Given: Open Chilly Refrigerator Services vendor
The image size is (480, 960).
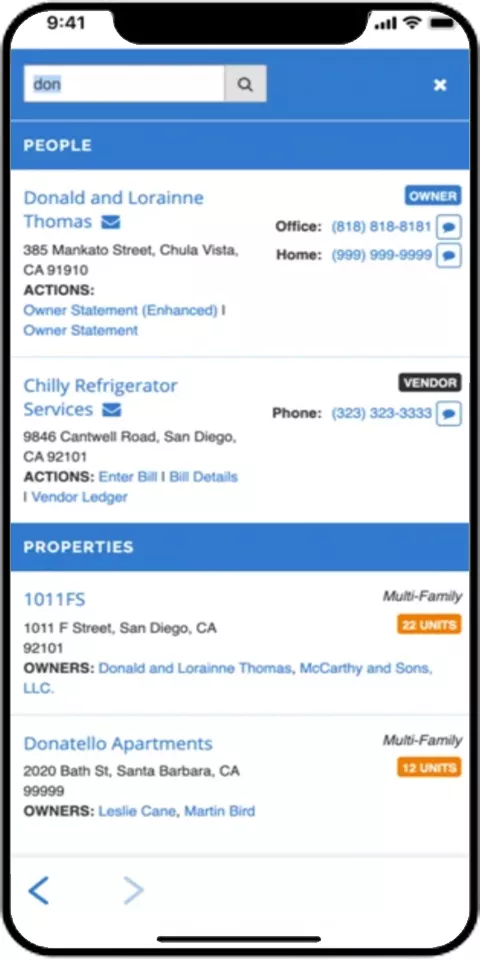Looking at the screenshot, I should [100, 397].
